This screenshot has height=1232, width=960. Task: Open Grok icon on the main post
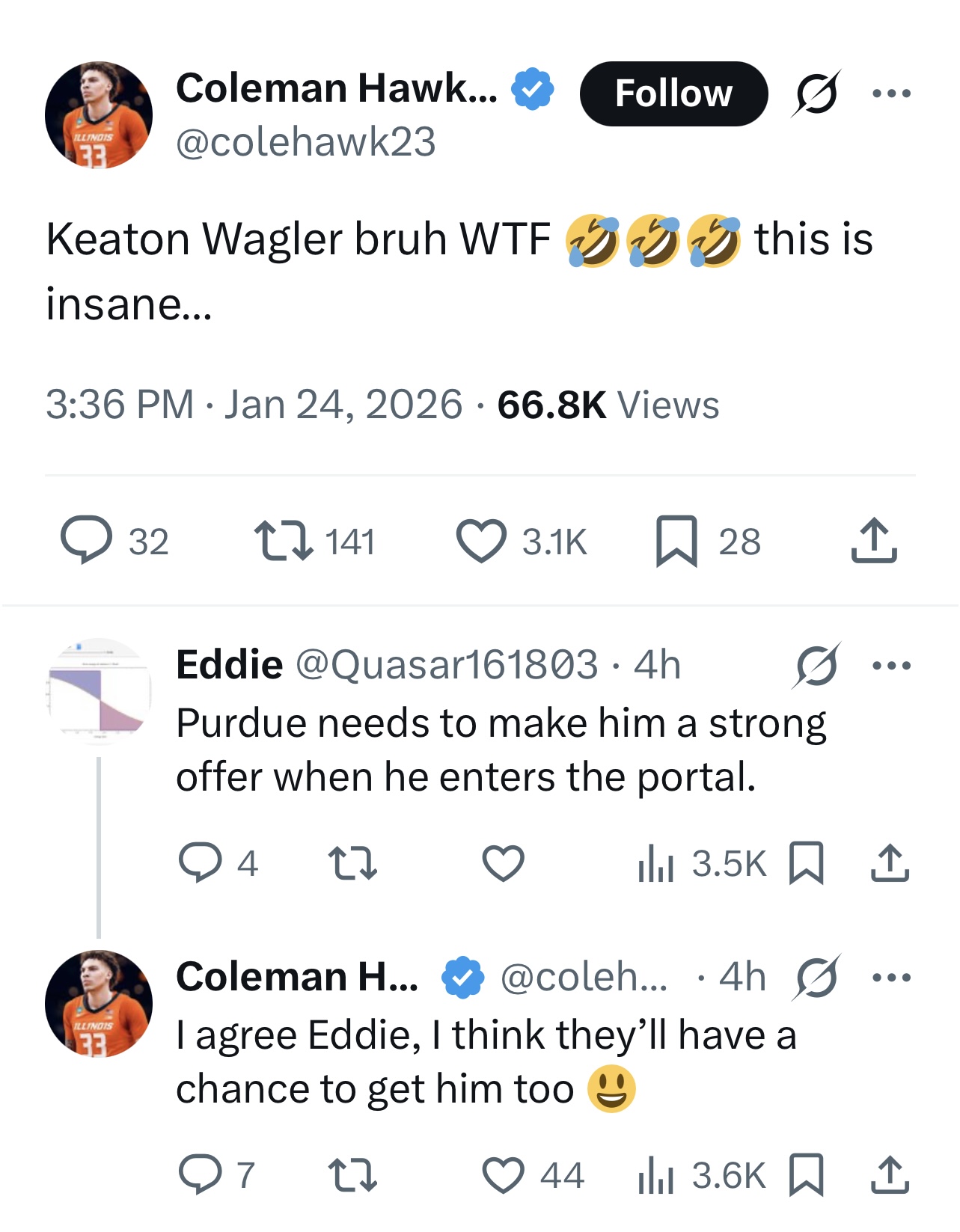(816, 94)
